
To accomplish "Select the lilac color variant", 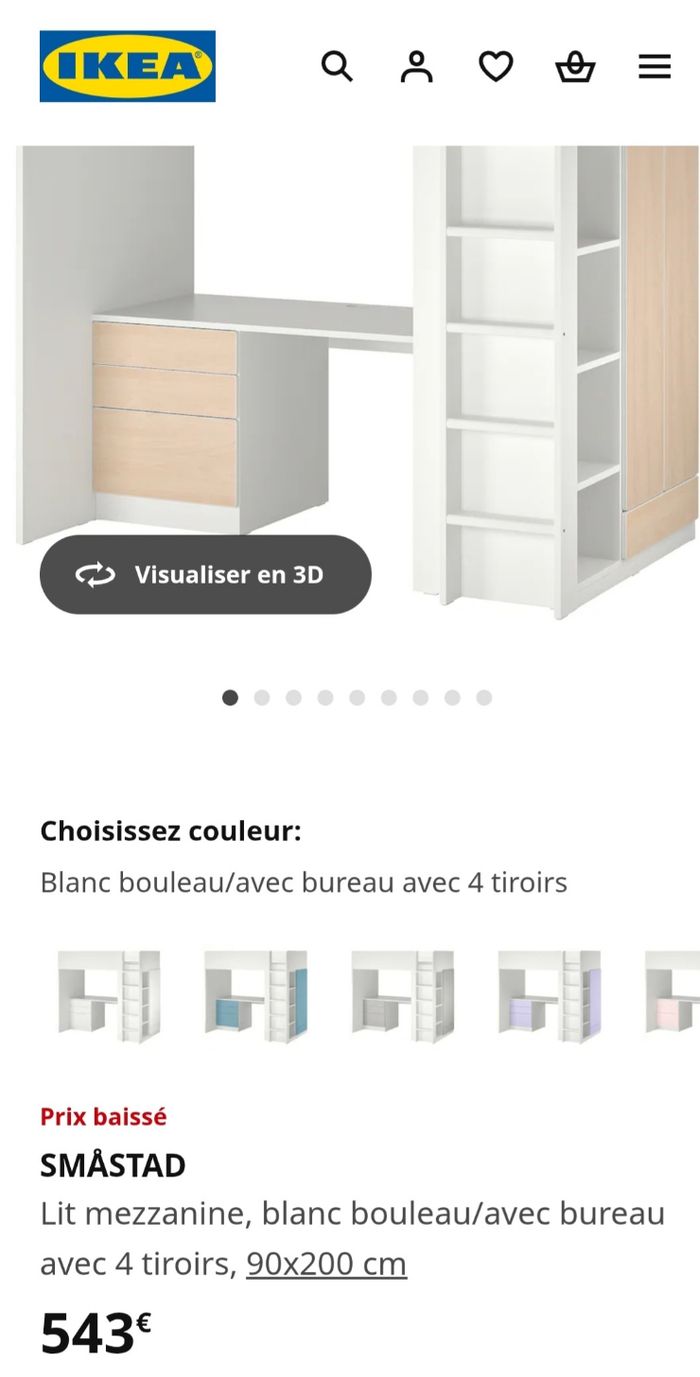I will [x=550, y=997].
